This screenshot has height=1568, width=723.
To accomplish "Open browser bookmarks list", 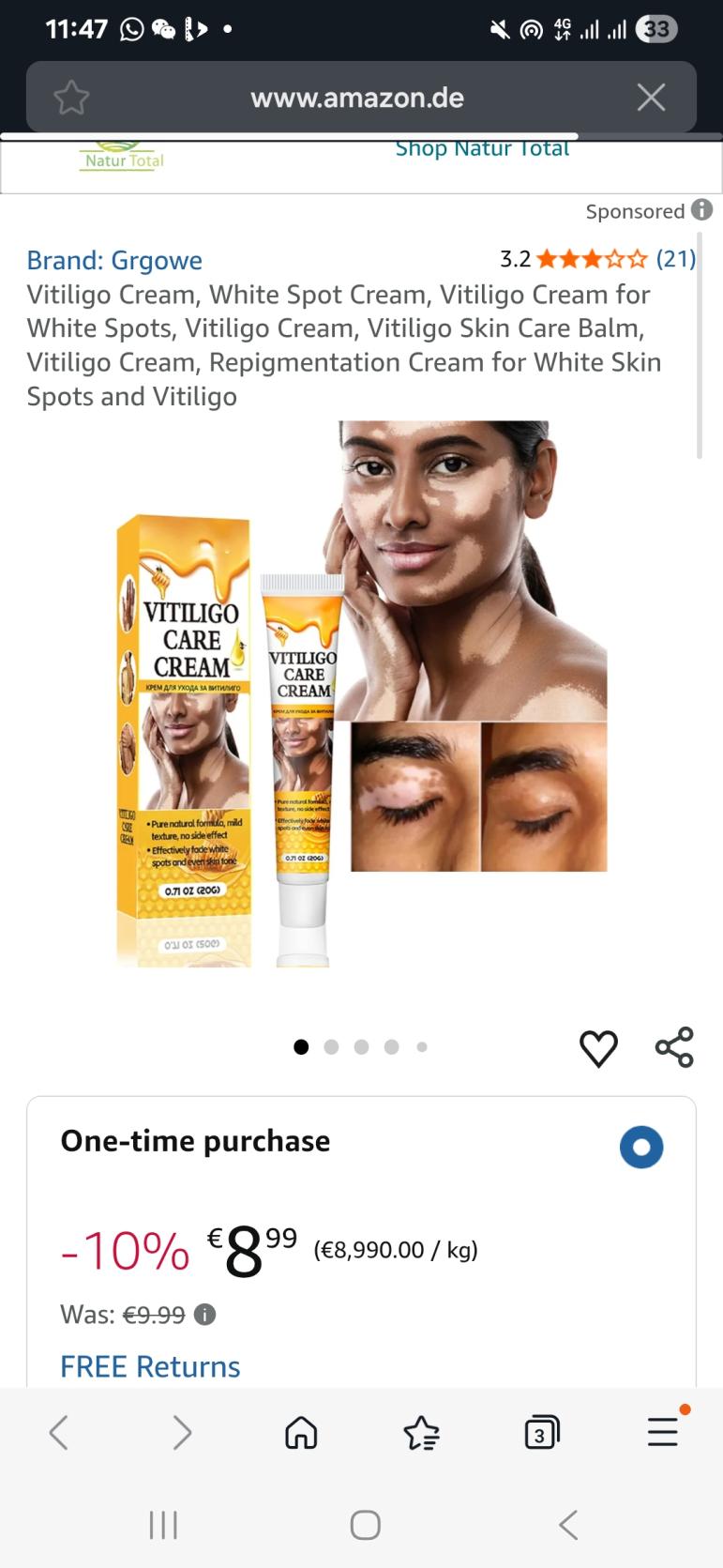I will [x=421, y=1433].
